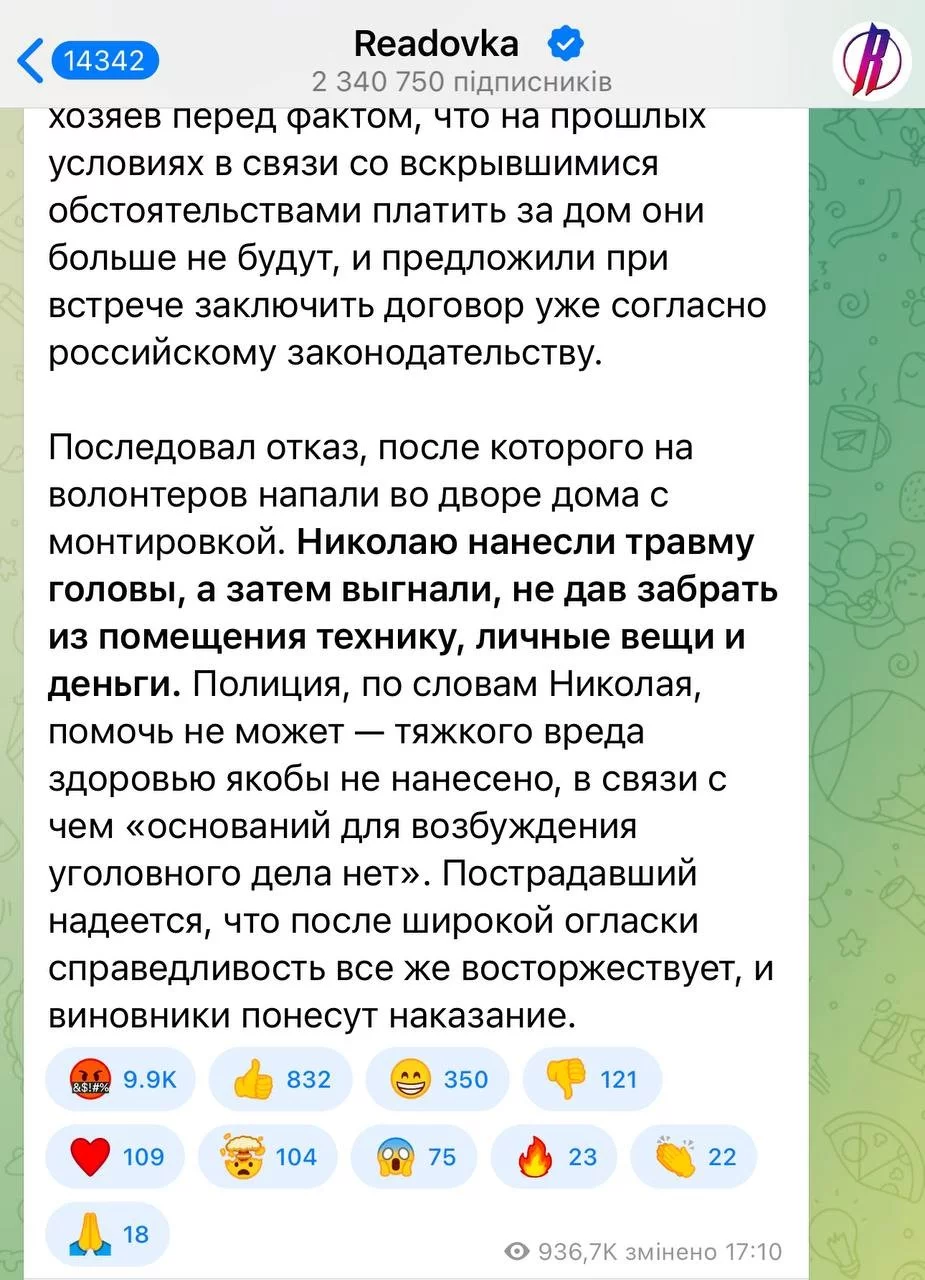The height and width of the screenshot is (1280, 925).
Task: React with the red heart (109)
Action: 115,1157
